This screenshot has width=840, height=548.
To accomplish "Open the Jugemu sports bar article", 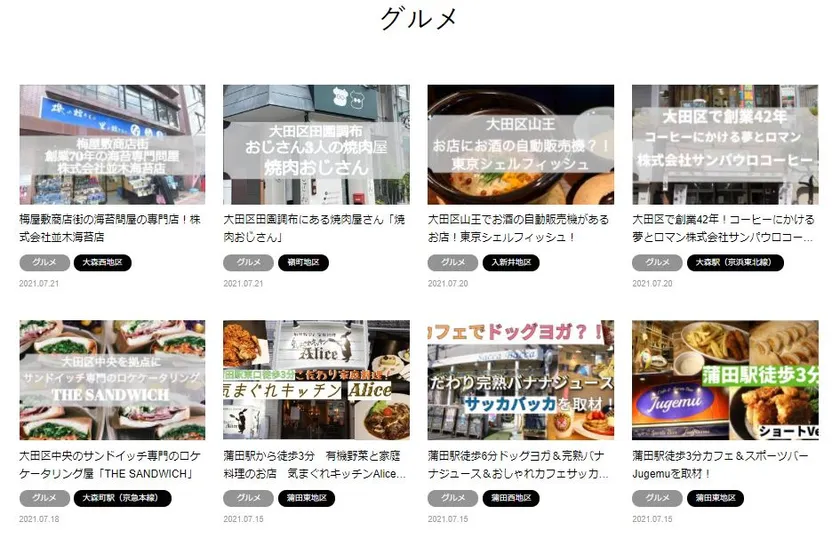I will 724,380.
